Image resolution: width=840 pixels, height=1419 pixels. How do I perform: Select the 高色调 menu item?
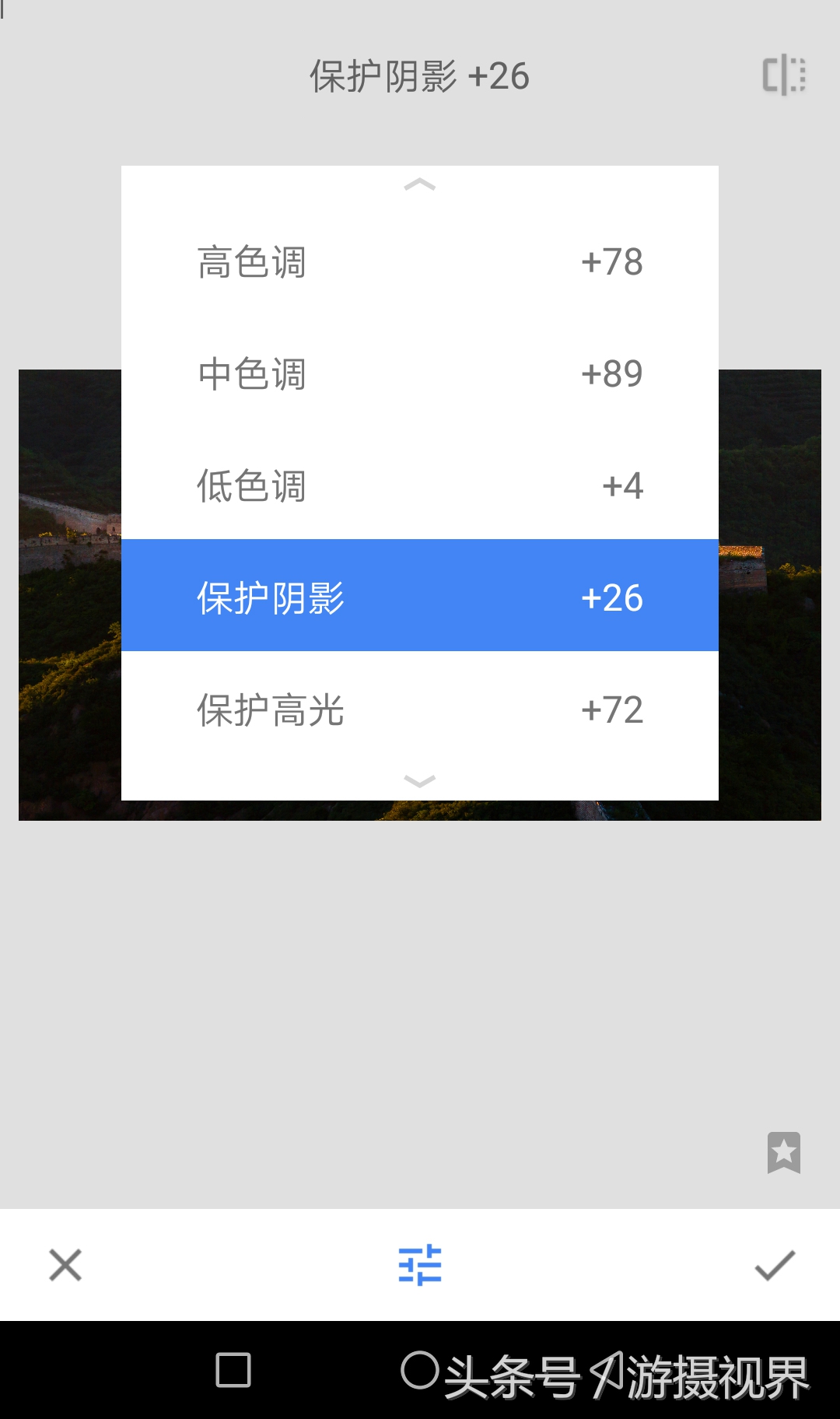click(x=420, y=262)
